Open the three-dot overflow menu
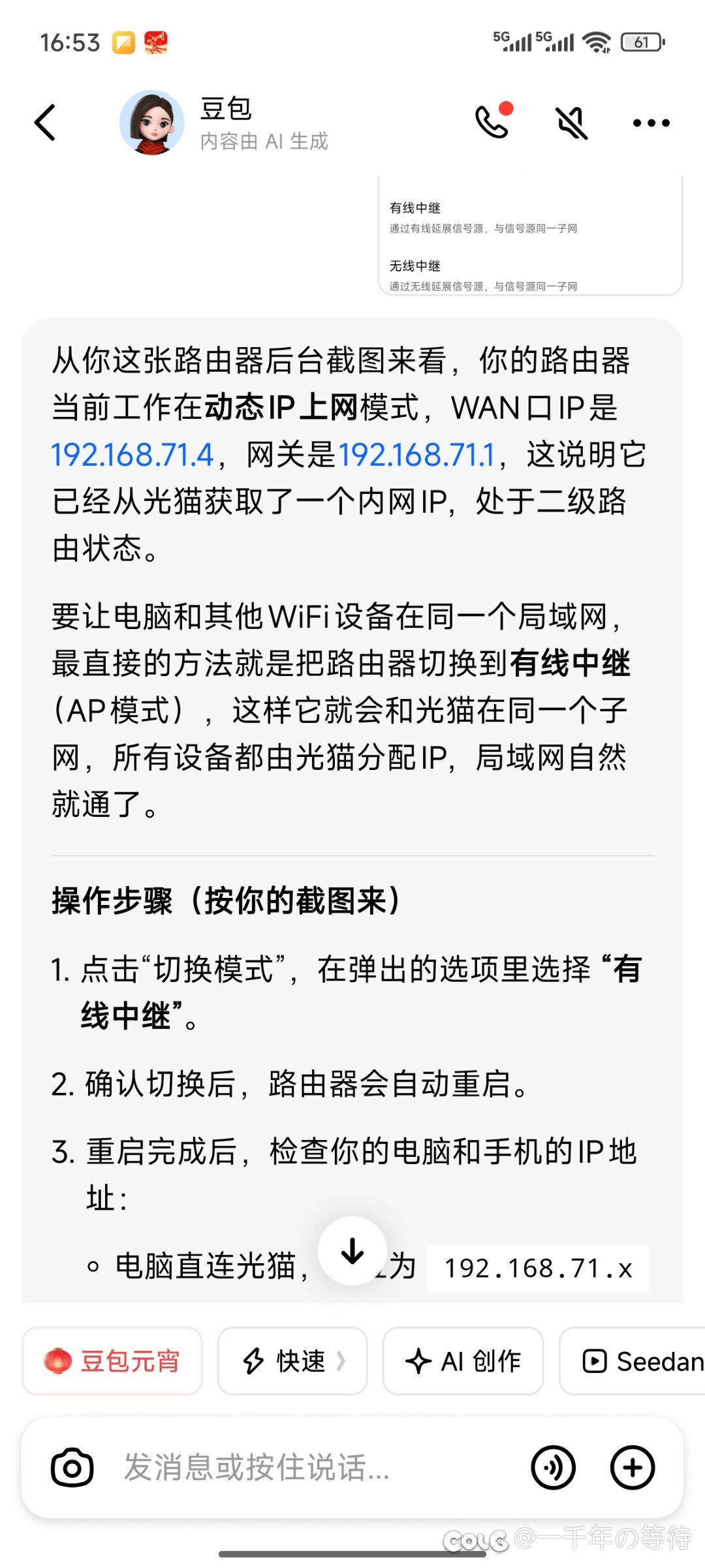Image resolution: width=705 pixels, height=1568 pixels. (x=651, y=123)
